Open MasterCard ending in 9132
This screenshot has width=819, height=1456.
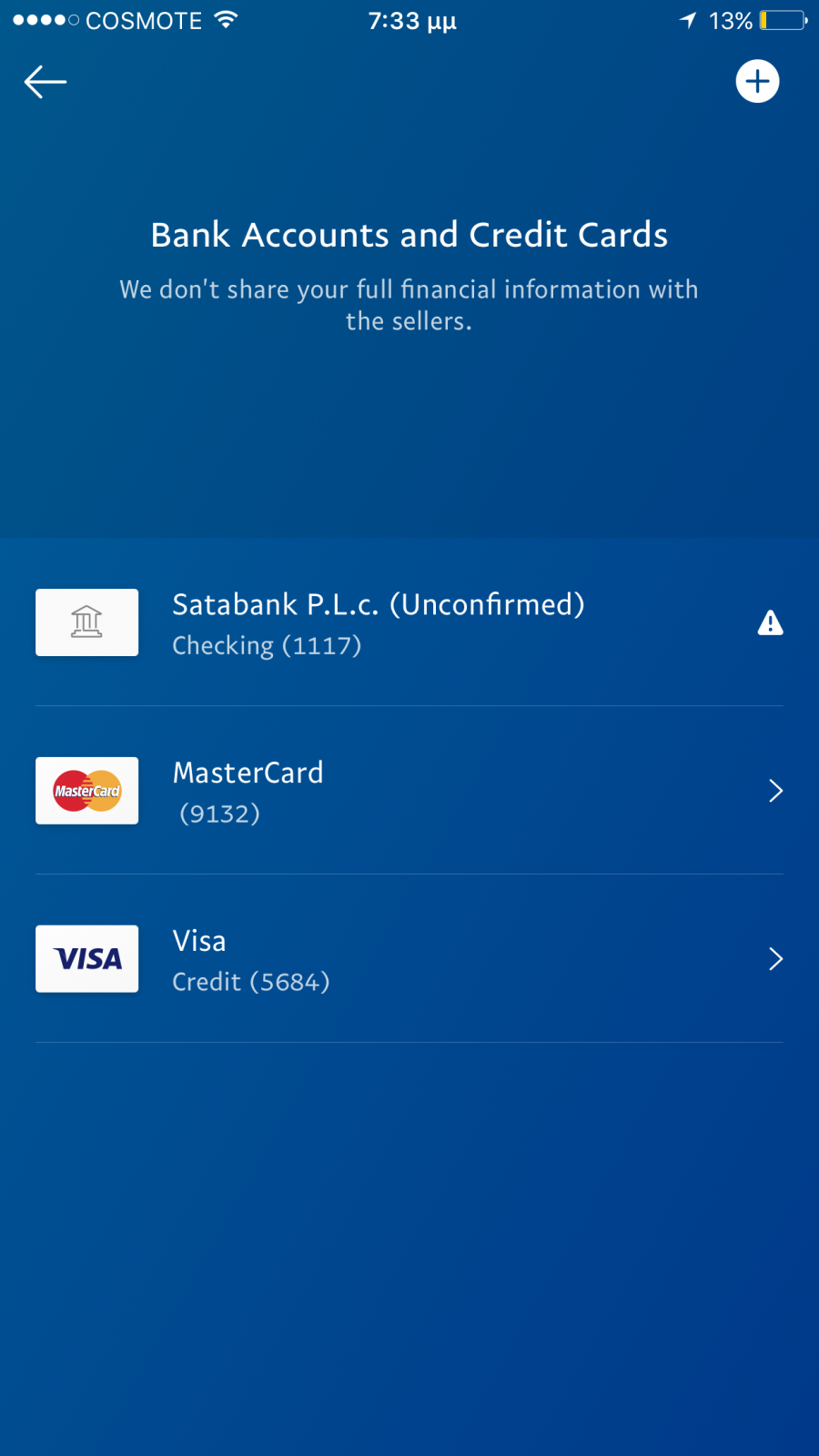pos(409,791)
